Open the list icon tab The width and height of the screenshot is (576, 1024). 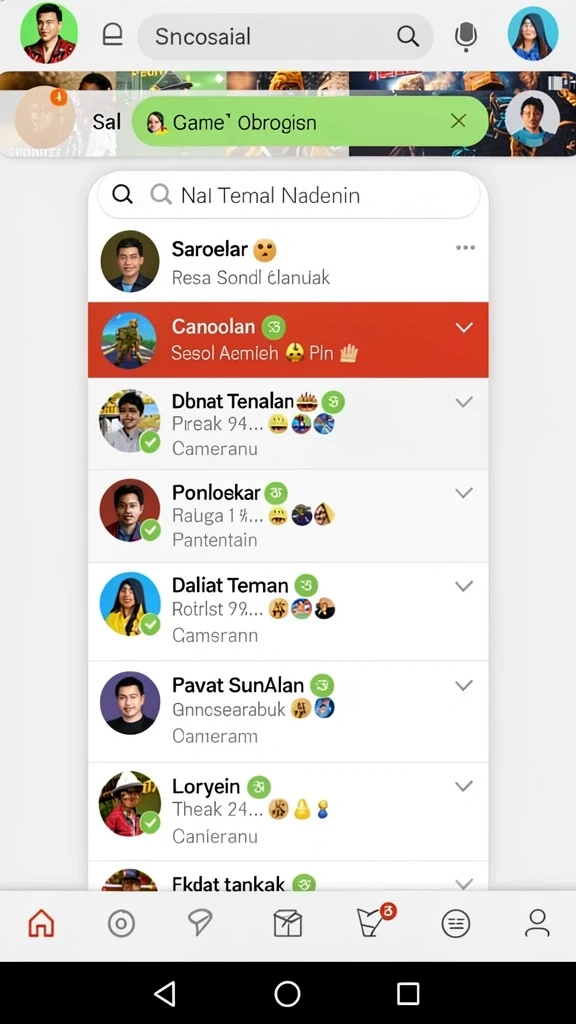click(456, 923)
